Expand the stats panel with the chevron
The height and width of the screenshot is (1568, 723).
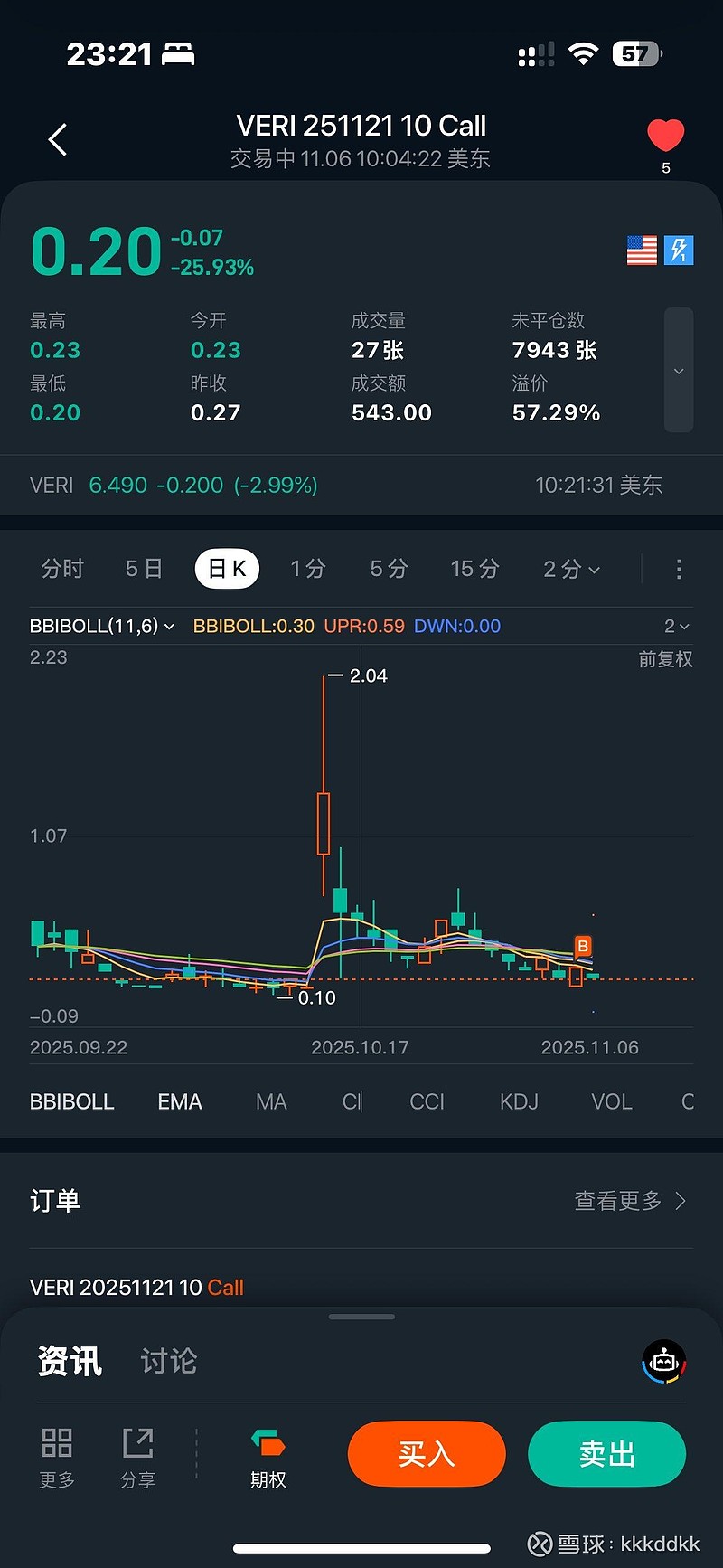(x=679, y=371)
